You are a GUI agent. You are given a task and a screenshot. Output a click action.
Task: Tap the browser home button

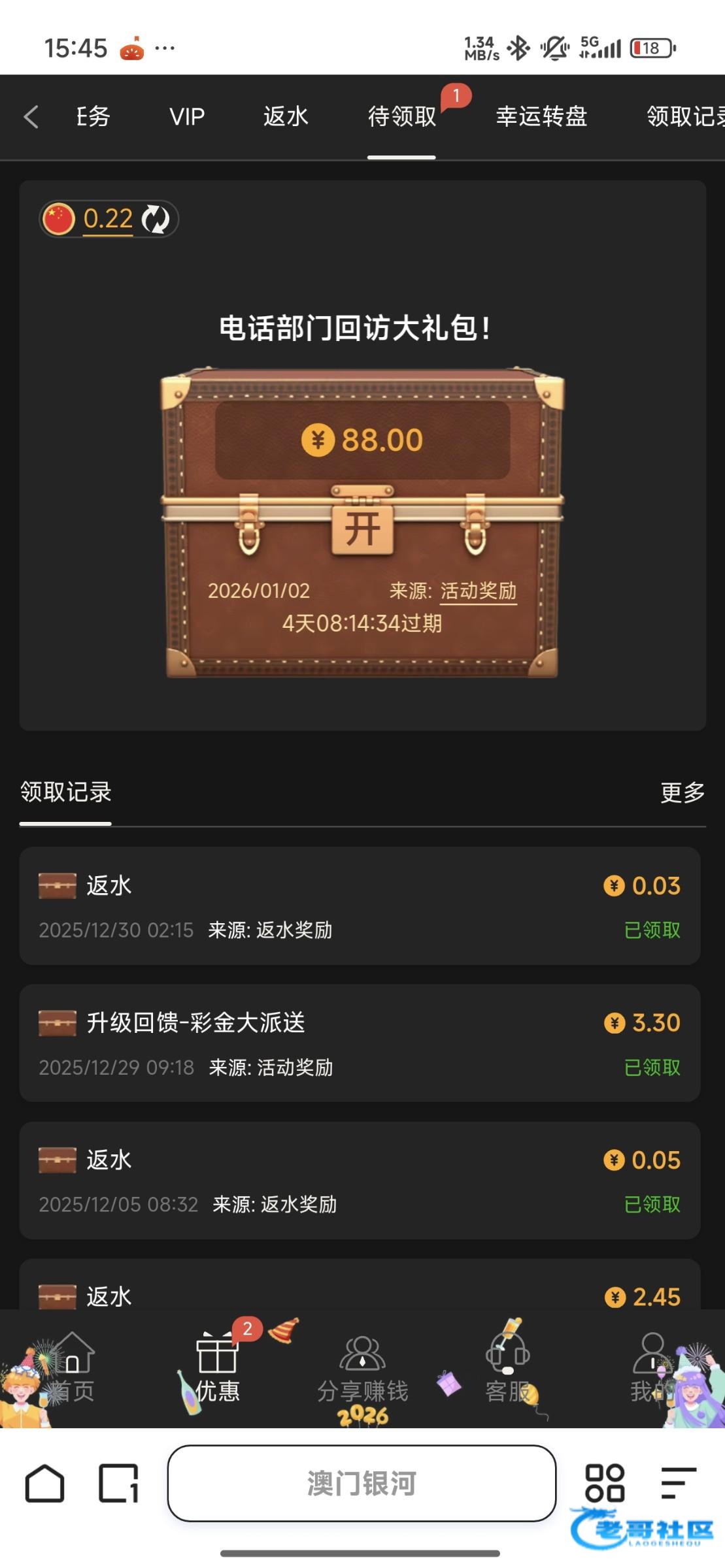[45, 1483]
